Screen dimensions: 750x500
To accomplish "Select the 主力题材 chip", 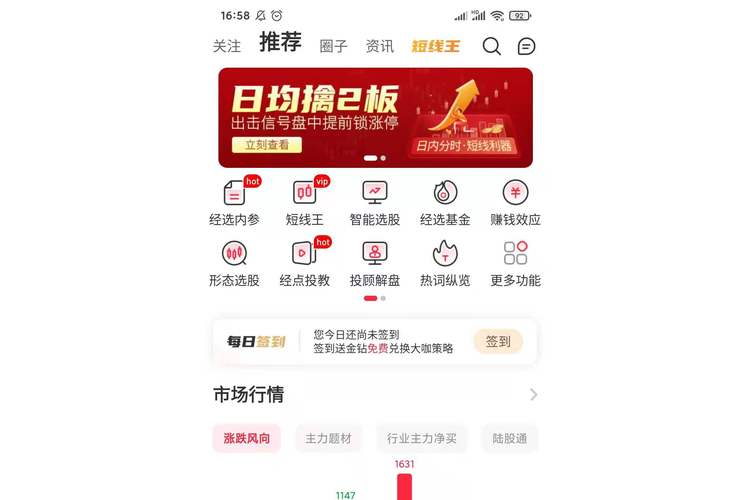I will click(328, 438).
